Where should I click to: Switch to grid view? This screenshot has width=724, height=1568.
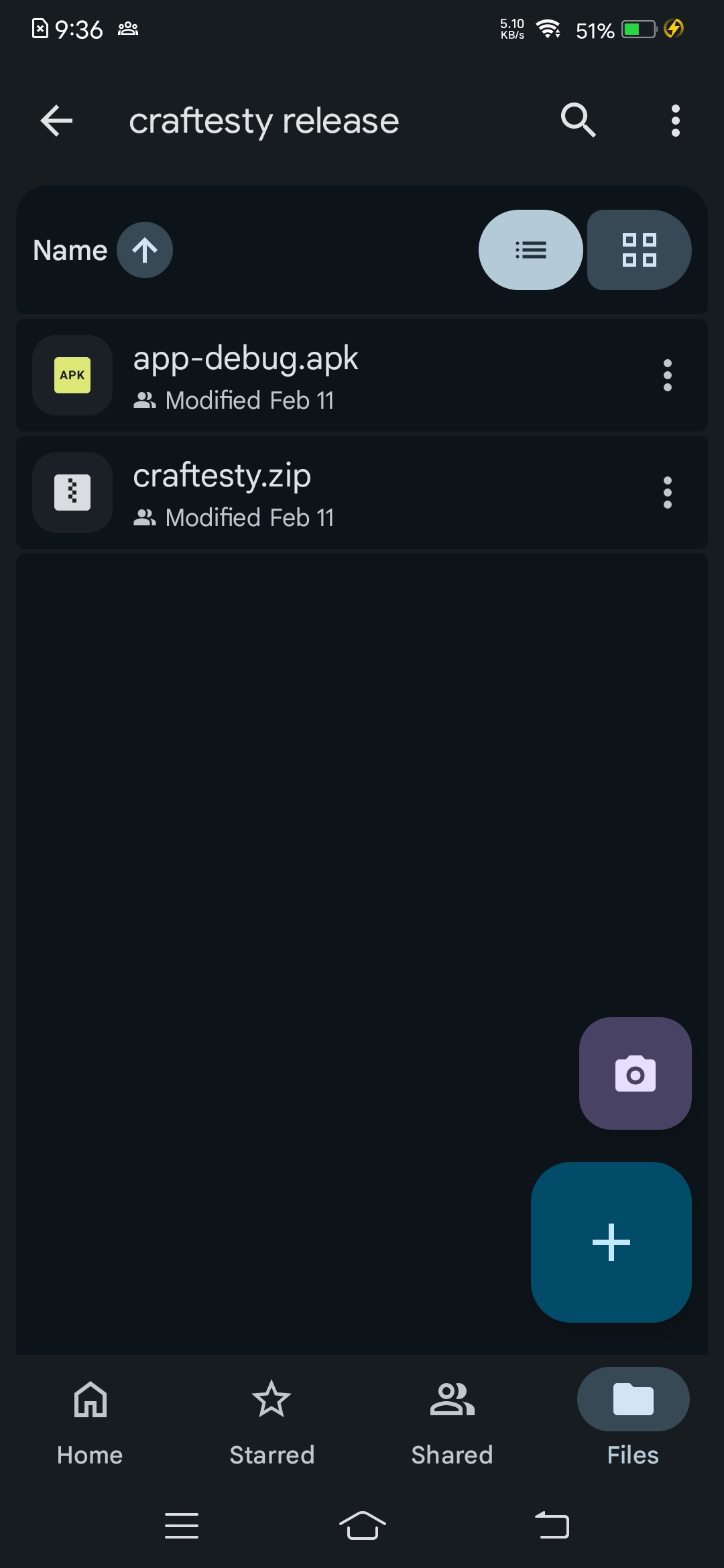(638, 249)
